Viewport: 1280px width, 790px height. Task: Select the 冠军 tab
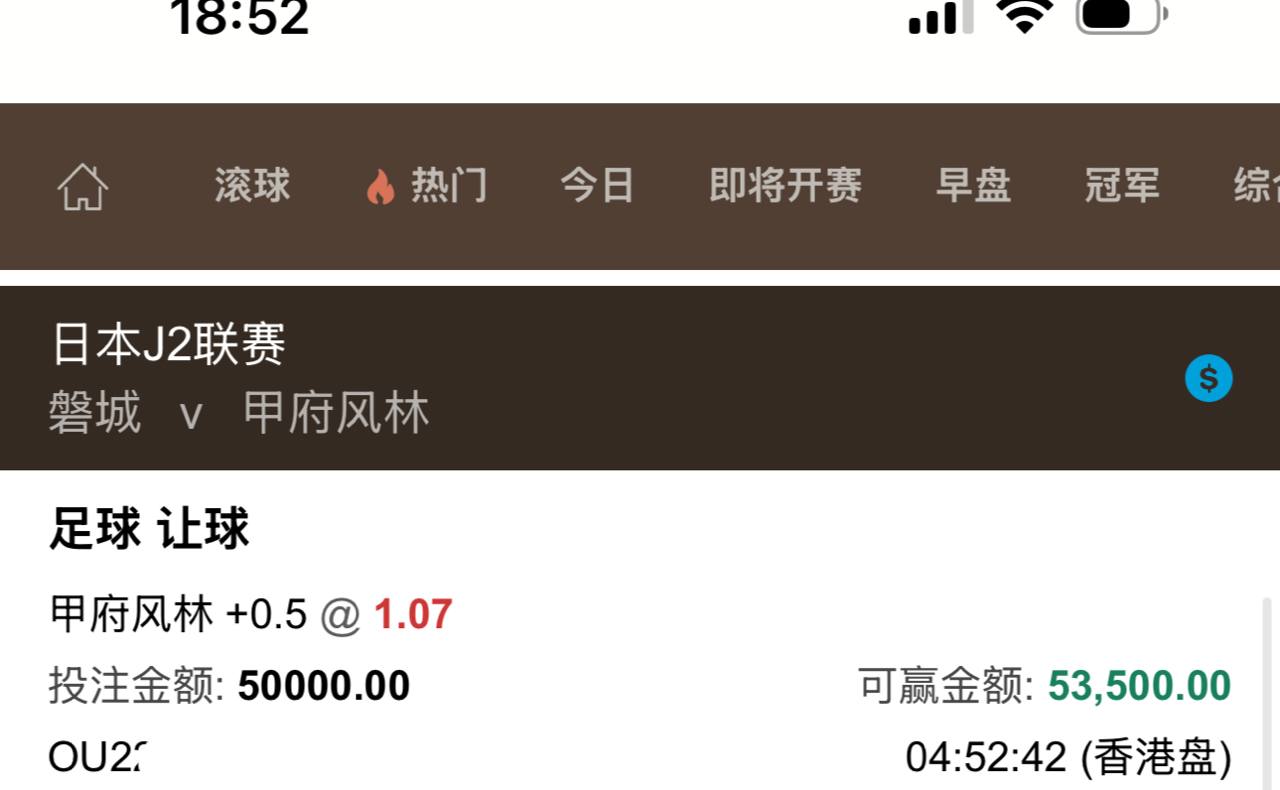click(1122, 186)
